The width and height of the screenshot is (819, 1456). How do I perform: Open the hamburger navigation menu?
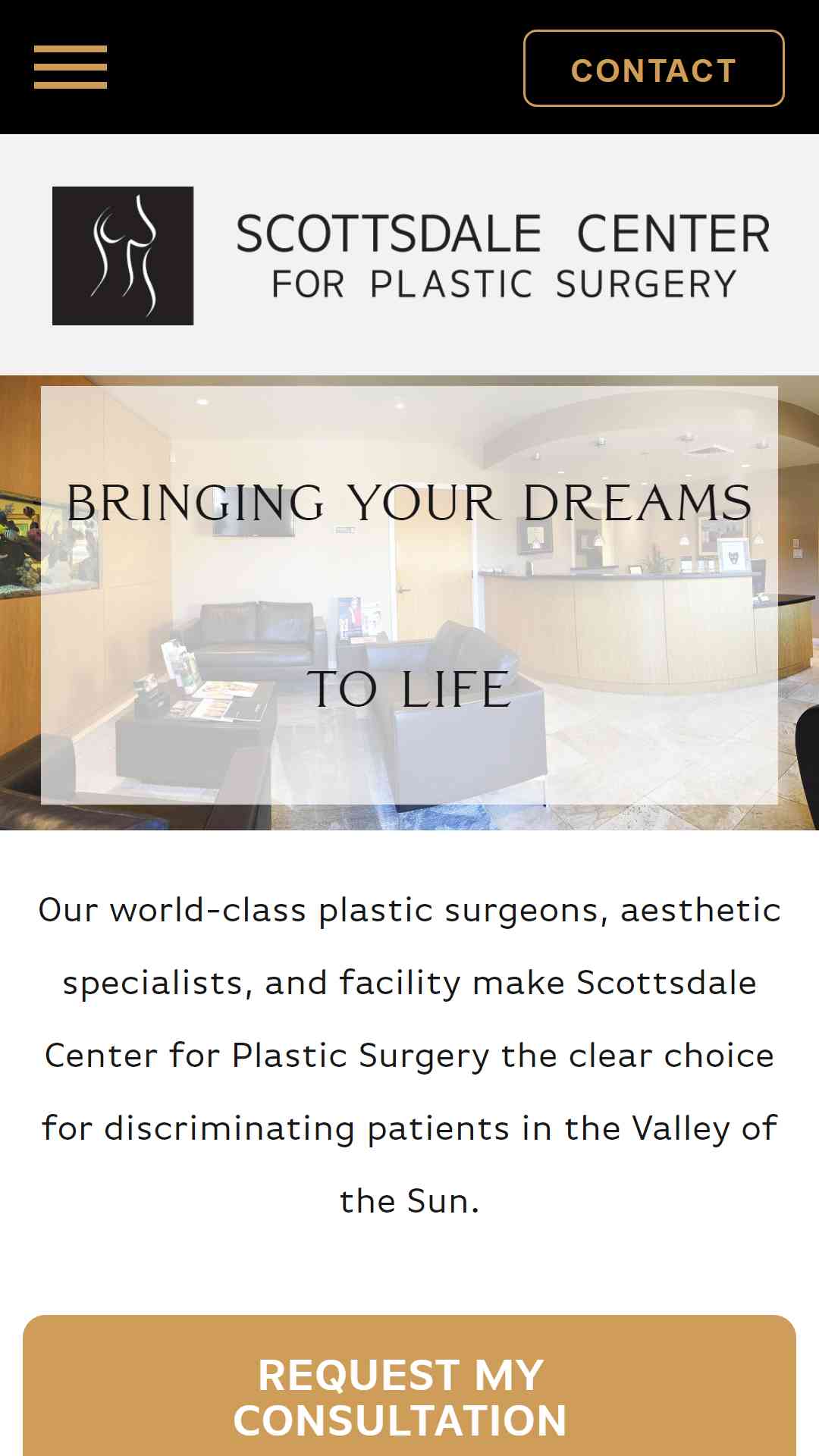click(71, 67)
